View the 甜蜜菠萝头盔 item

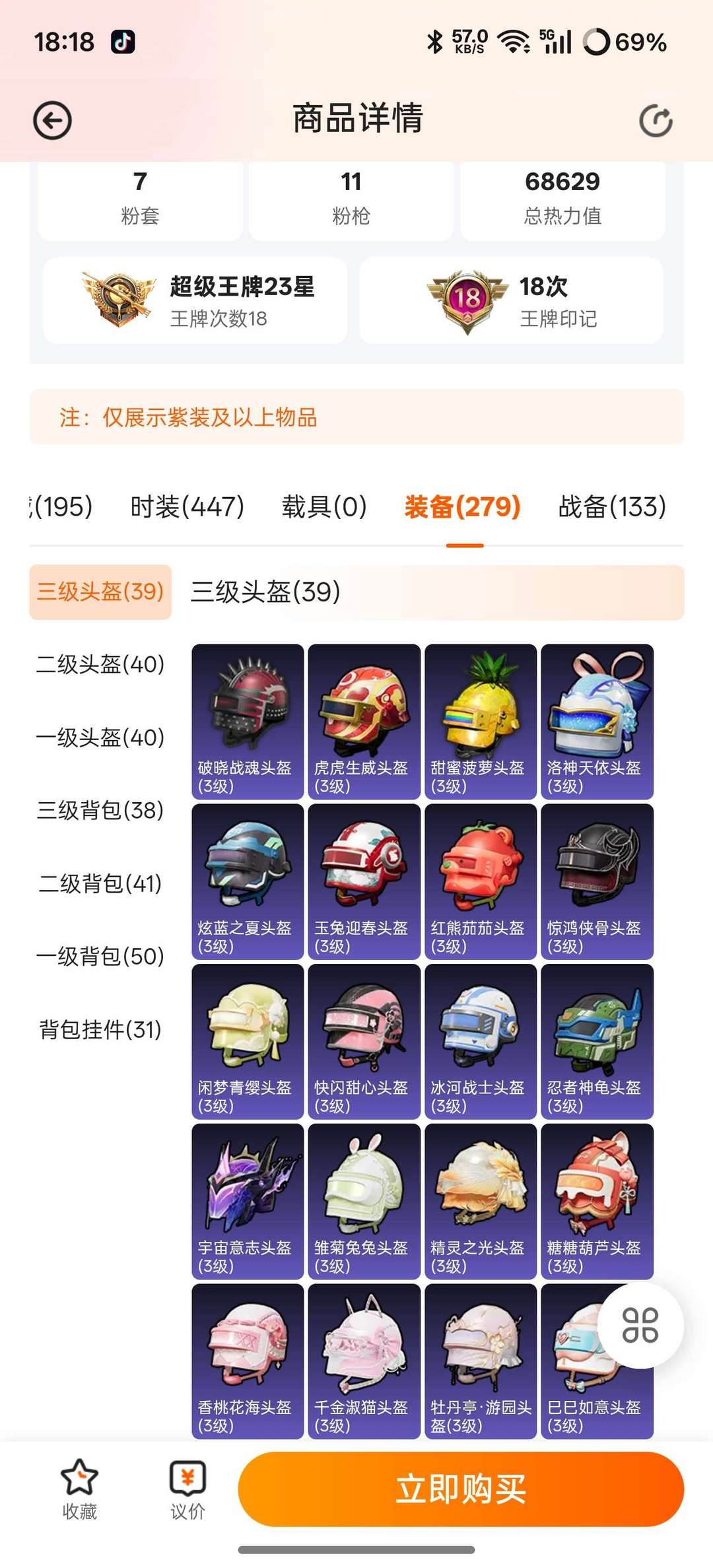point(481,722)
